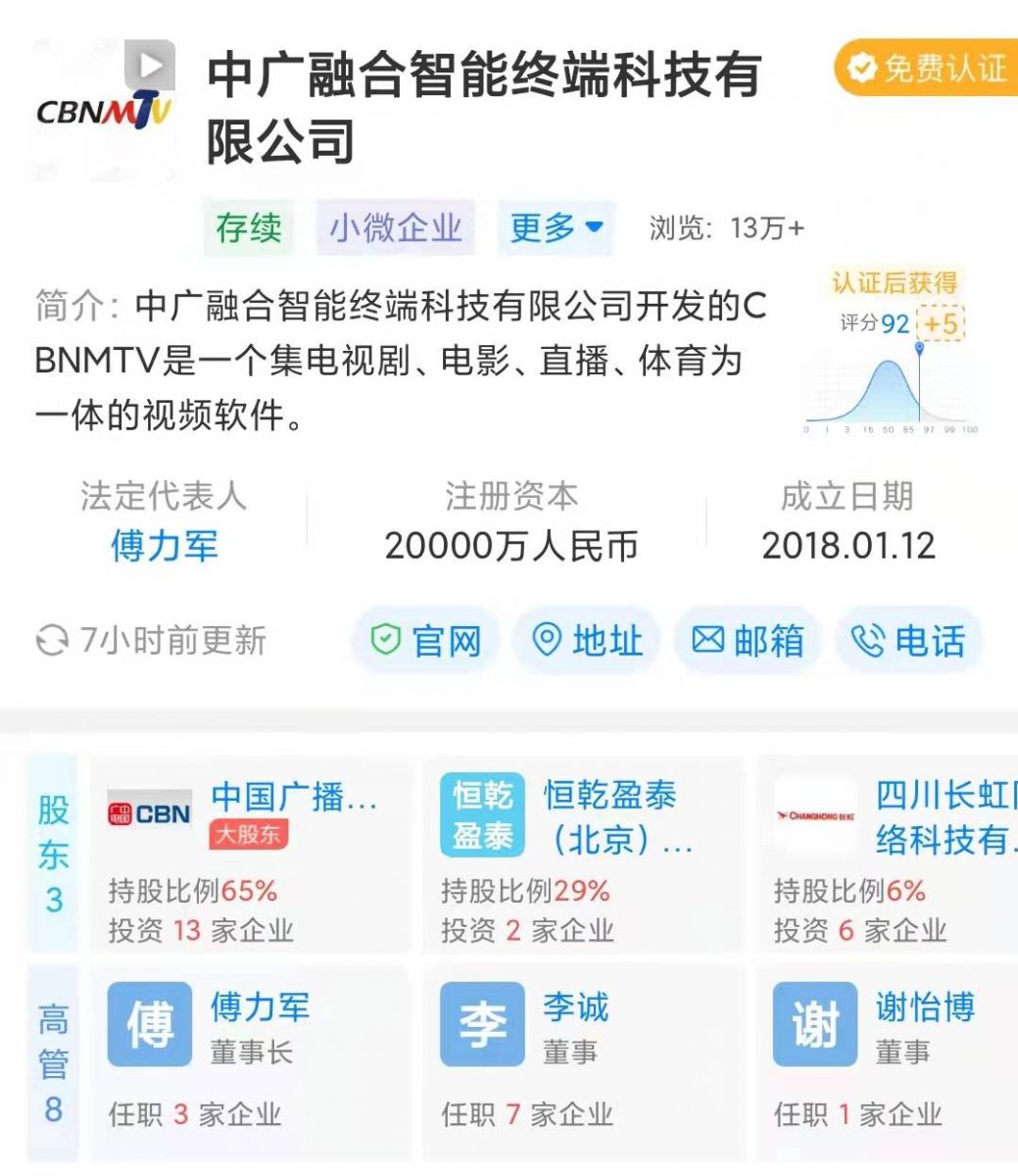Expand the 更多 tags dropdown
The width and height of the screenshot is (1018, 1176).
pyautogui.click(x=555, y=228)
